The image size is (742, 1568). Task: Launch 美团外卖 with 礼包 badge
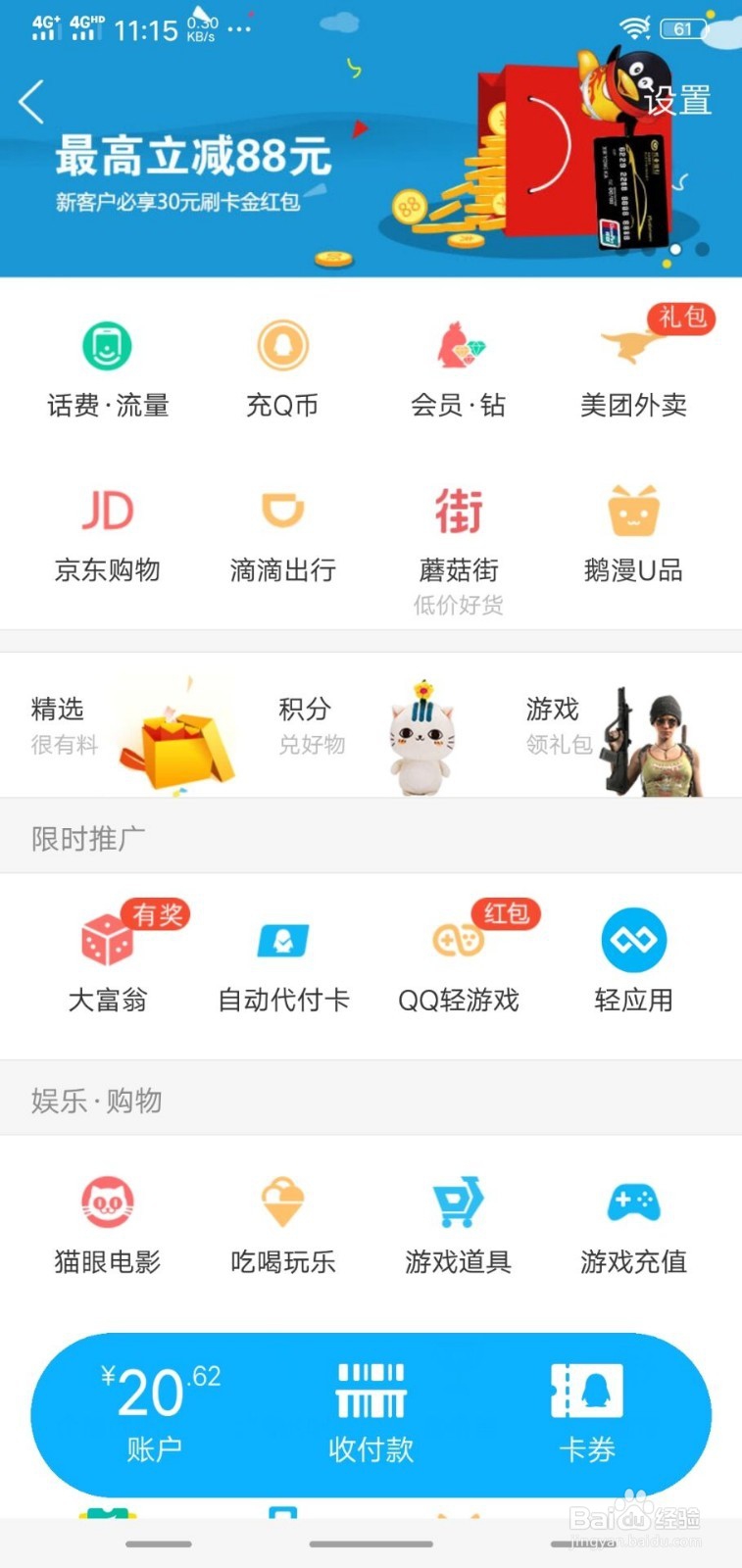(632, 363)
